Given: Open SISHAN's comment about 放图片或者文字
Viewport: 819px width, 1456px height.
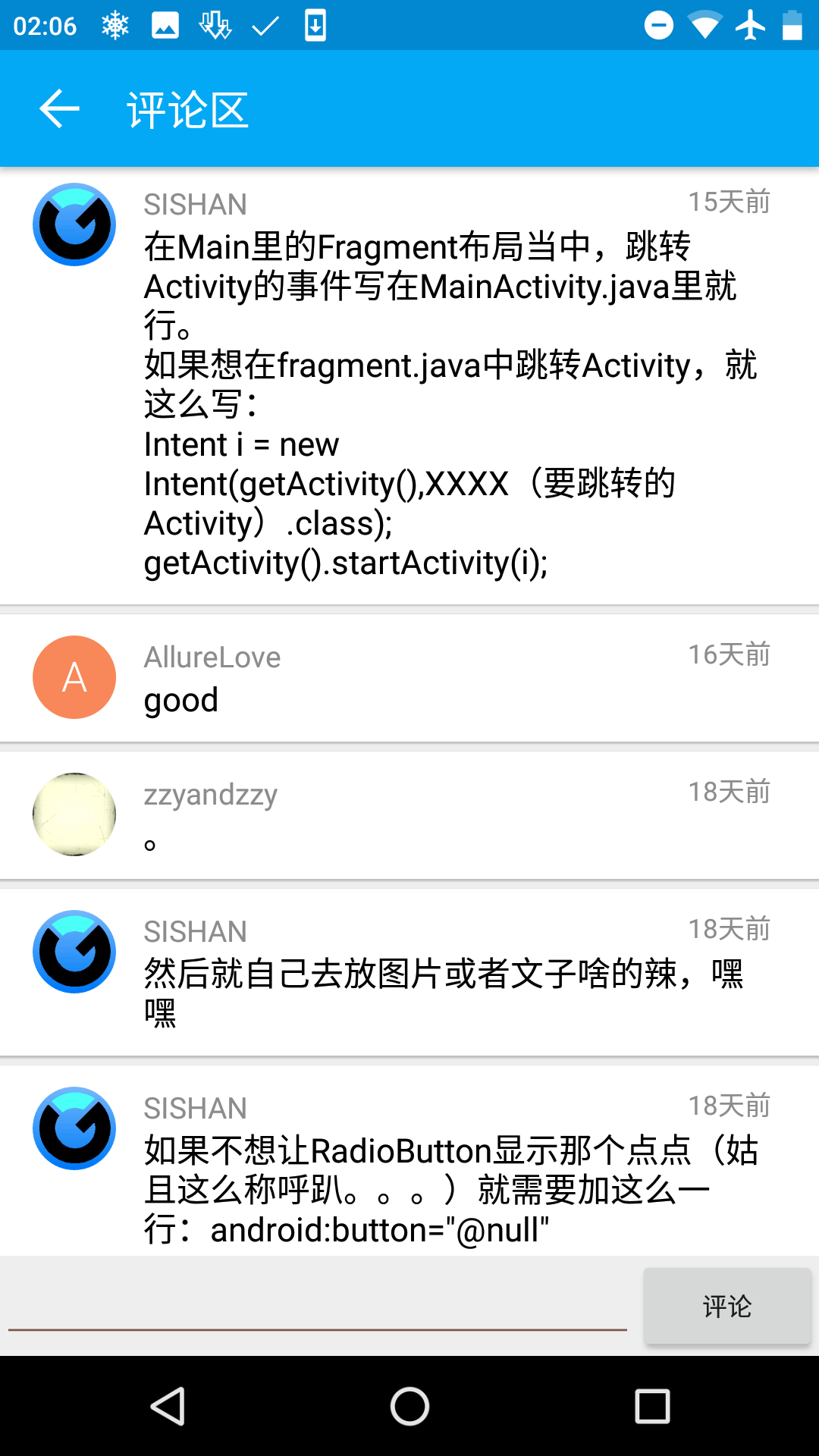Looking at the screenshot, I should point(409,972).
